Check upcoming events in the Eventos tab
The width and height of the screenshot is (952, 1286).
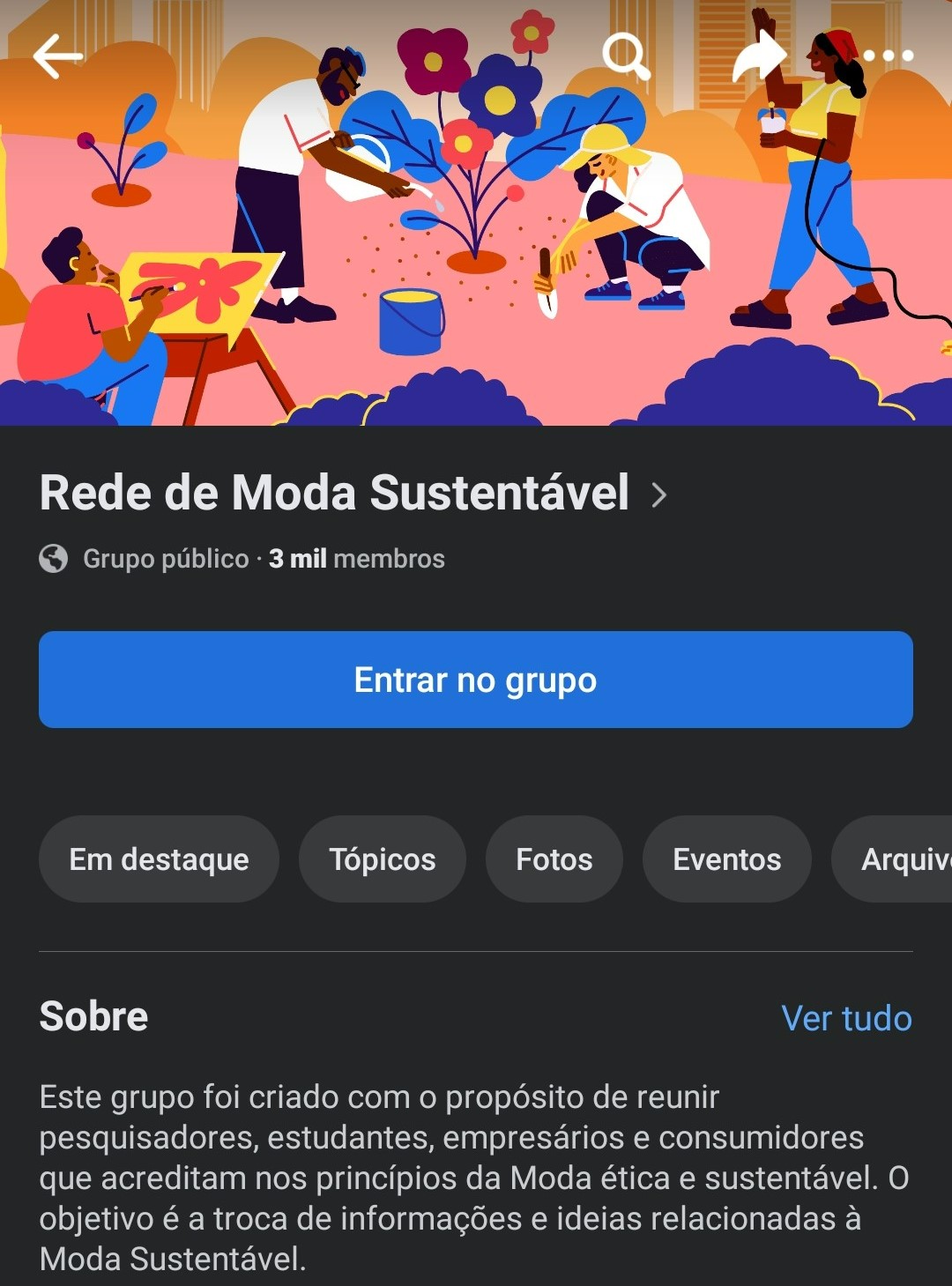[x=726, y=859]
